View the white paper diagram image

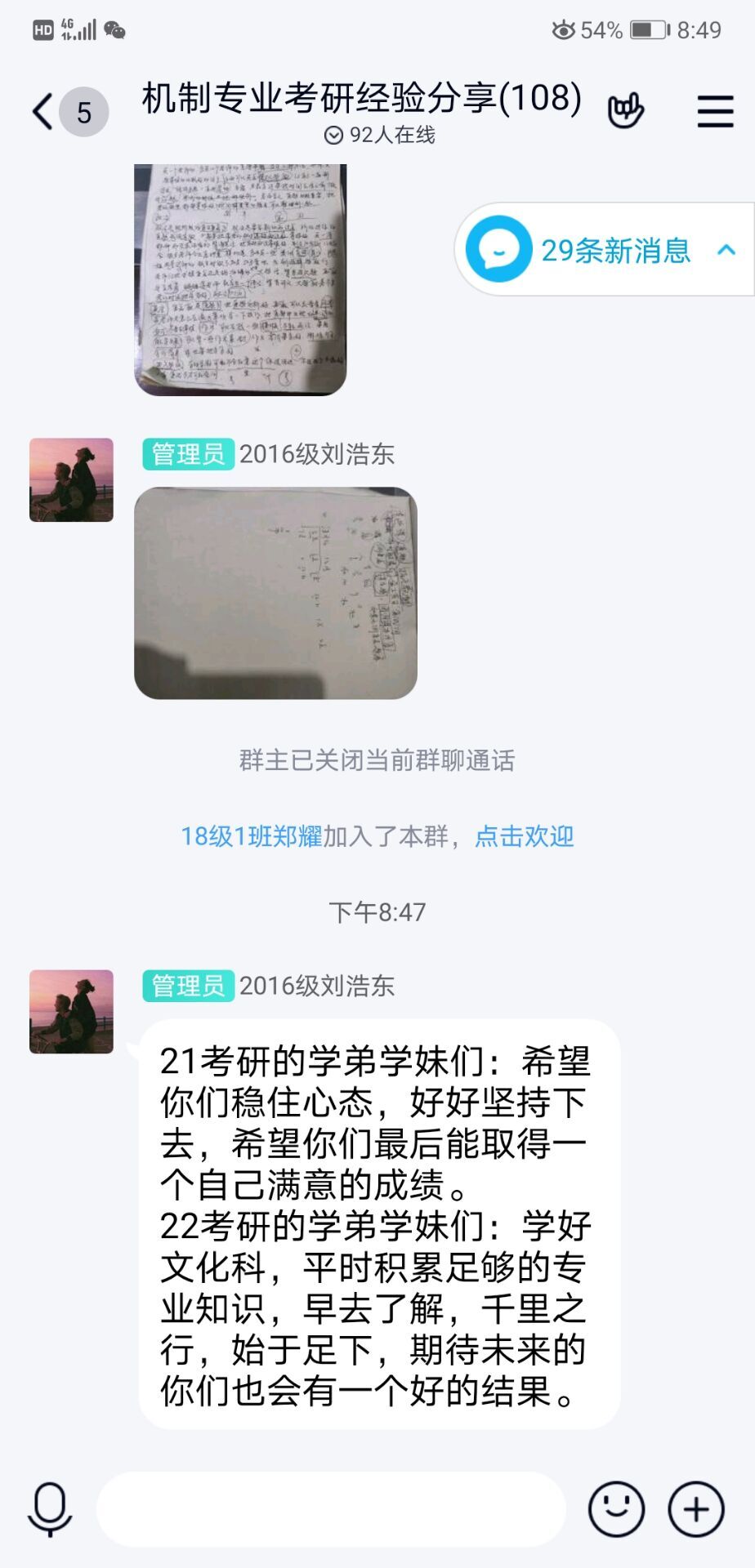[275, 593]
